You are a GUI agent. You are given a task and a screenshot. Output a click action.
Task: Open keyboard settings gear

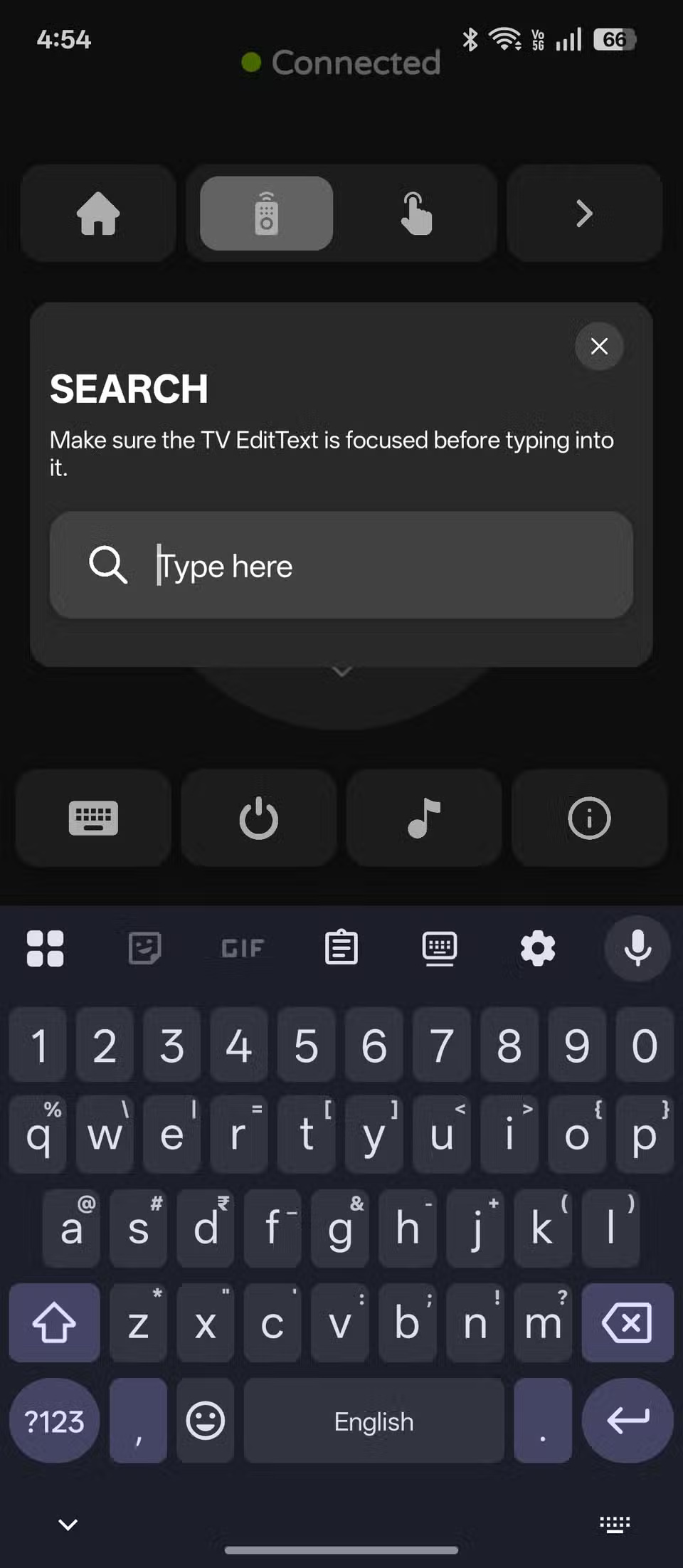[538, 948]
